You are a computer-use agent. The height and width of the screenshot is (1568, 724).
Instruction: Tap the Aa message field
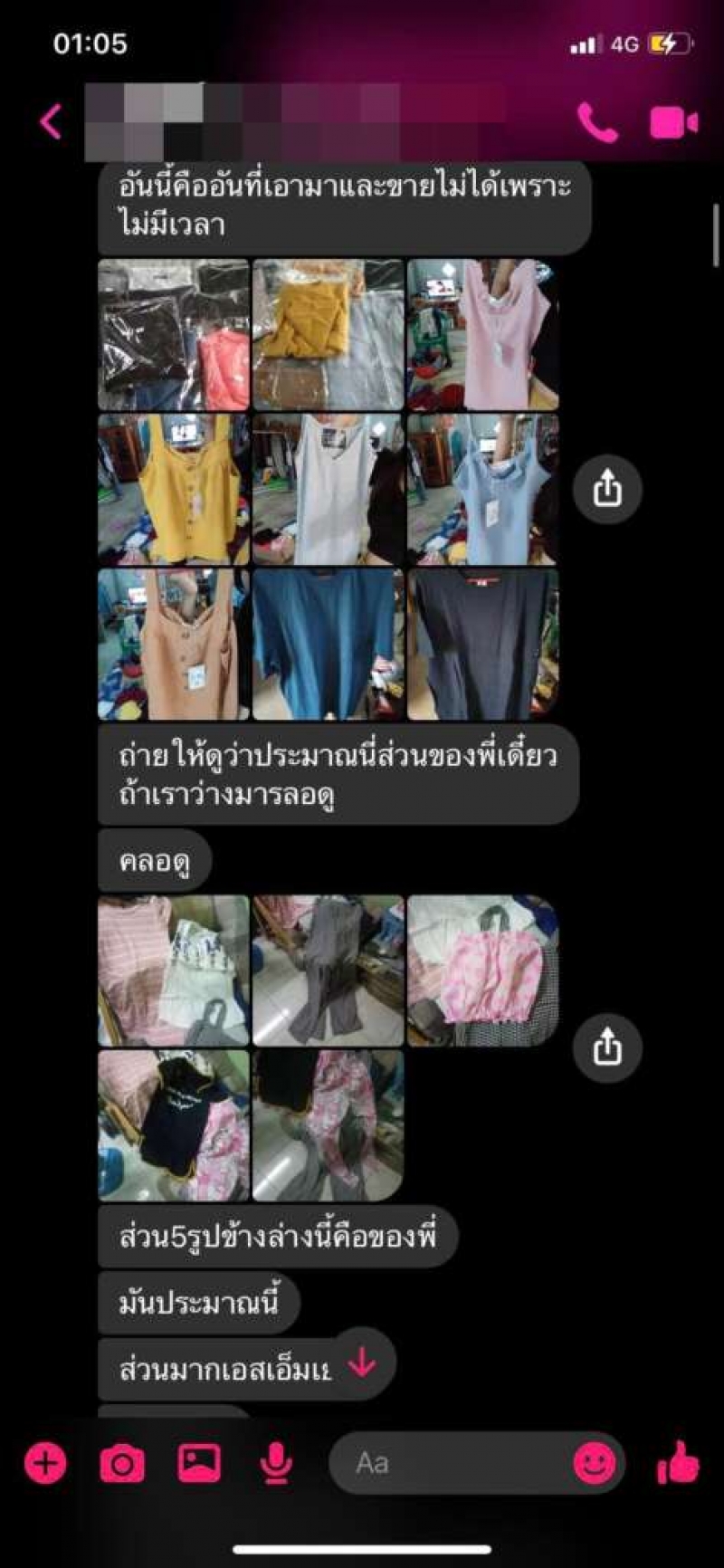coord(452,1462)
